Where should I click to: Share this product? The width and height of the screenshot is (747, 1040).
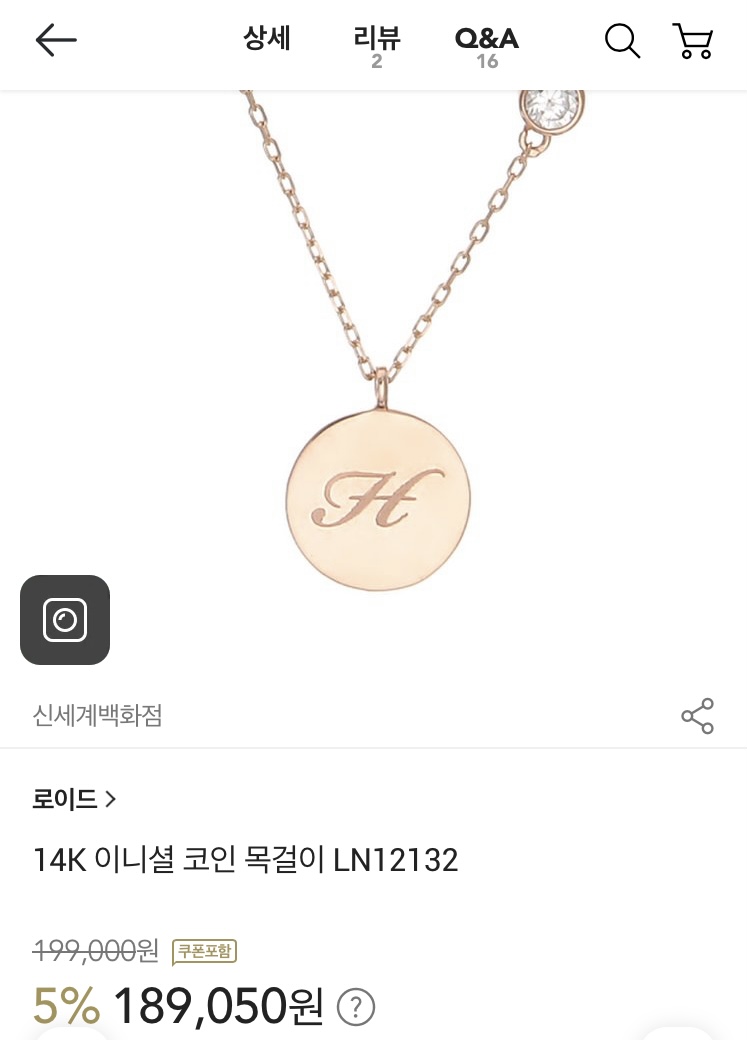697,716
